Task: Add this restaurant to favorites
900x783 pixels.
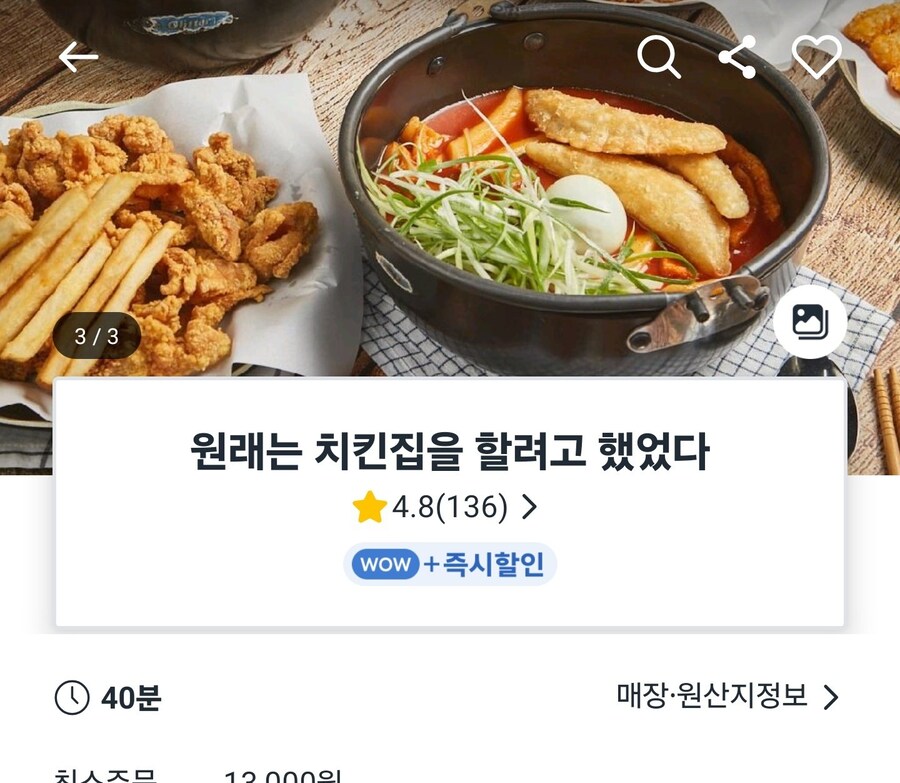Action: pyautogui.click(x=816, y=58)
